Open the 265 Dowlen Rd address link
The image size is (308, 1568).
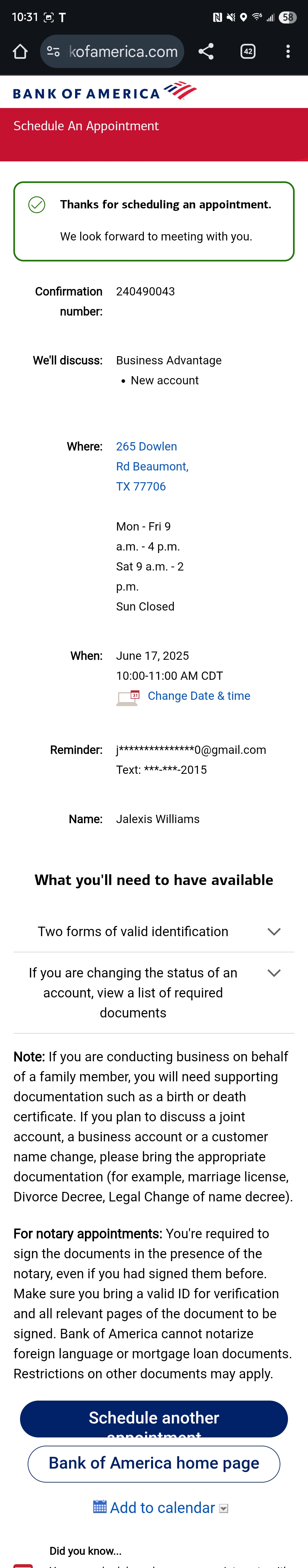152,466
